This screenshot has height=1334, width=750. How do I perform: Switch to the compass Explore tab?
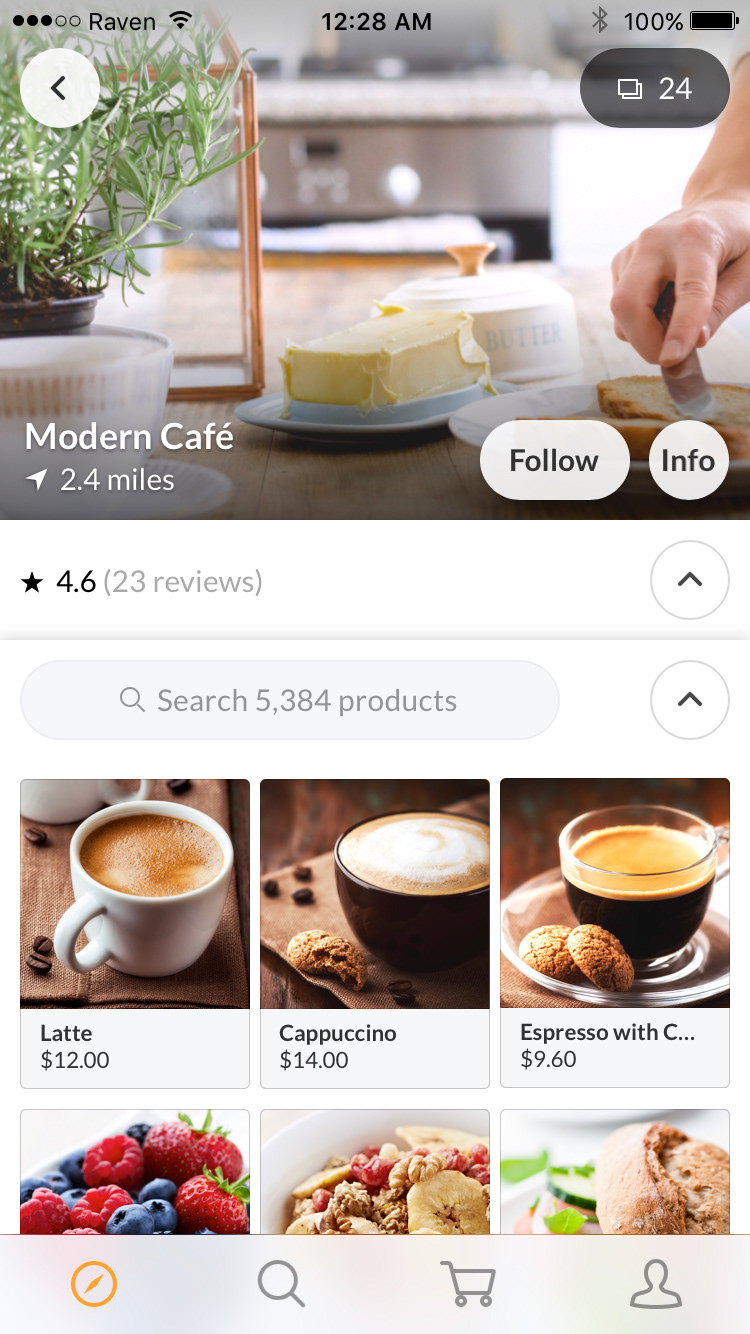tap(94, 1284)
